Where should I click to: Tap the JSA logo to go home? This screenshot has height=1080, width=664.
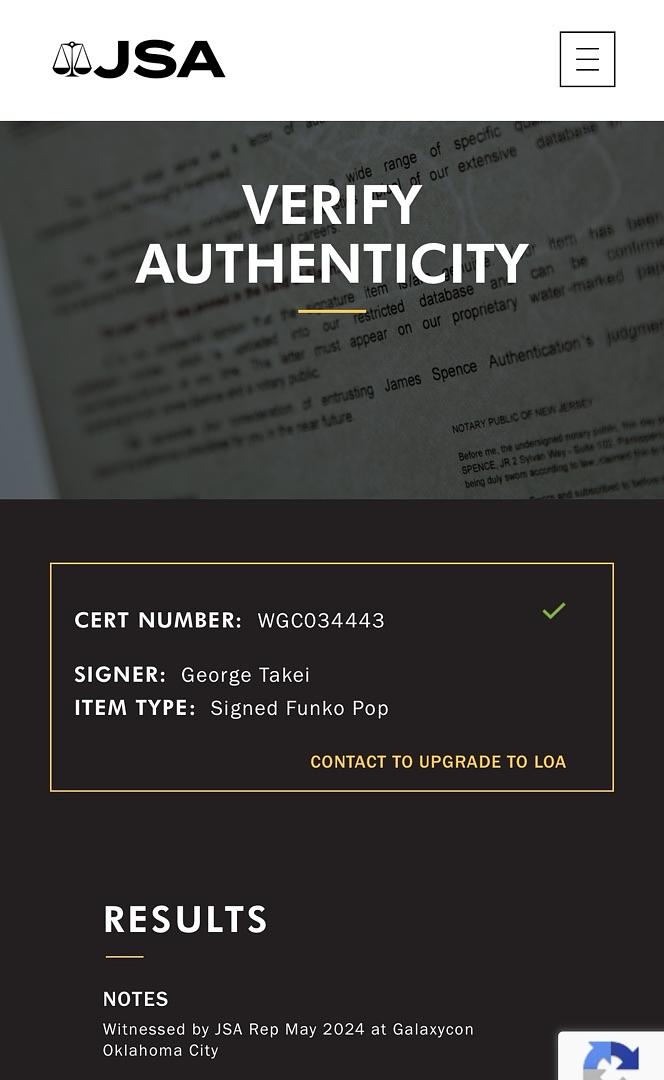point(139,60)
